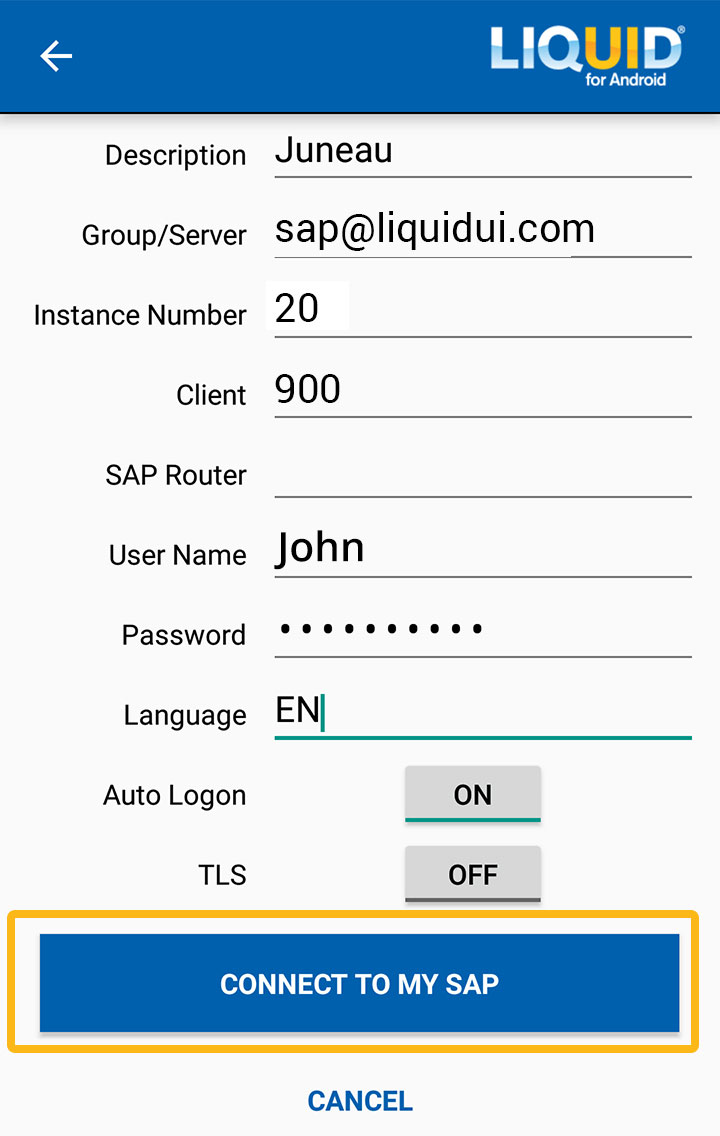The height and width of the screenshot is (1136, 720).
Task: Tap into the Password field
Action: point(482,630)
